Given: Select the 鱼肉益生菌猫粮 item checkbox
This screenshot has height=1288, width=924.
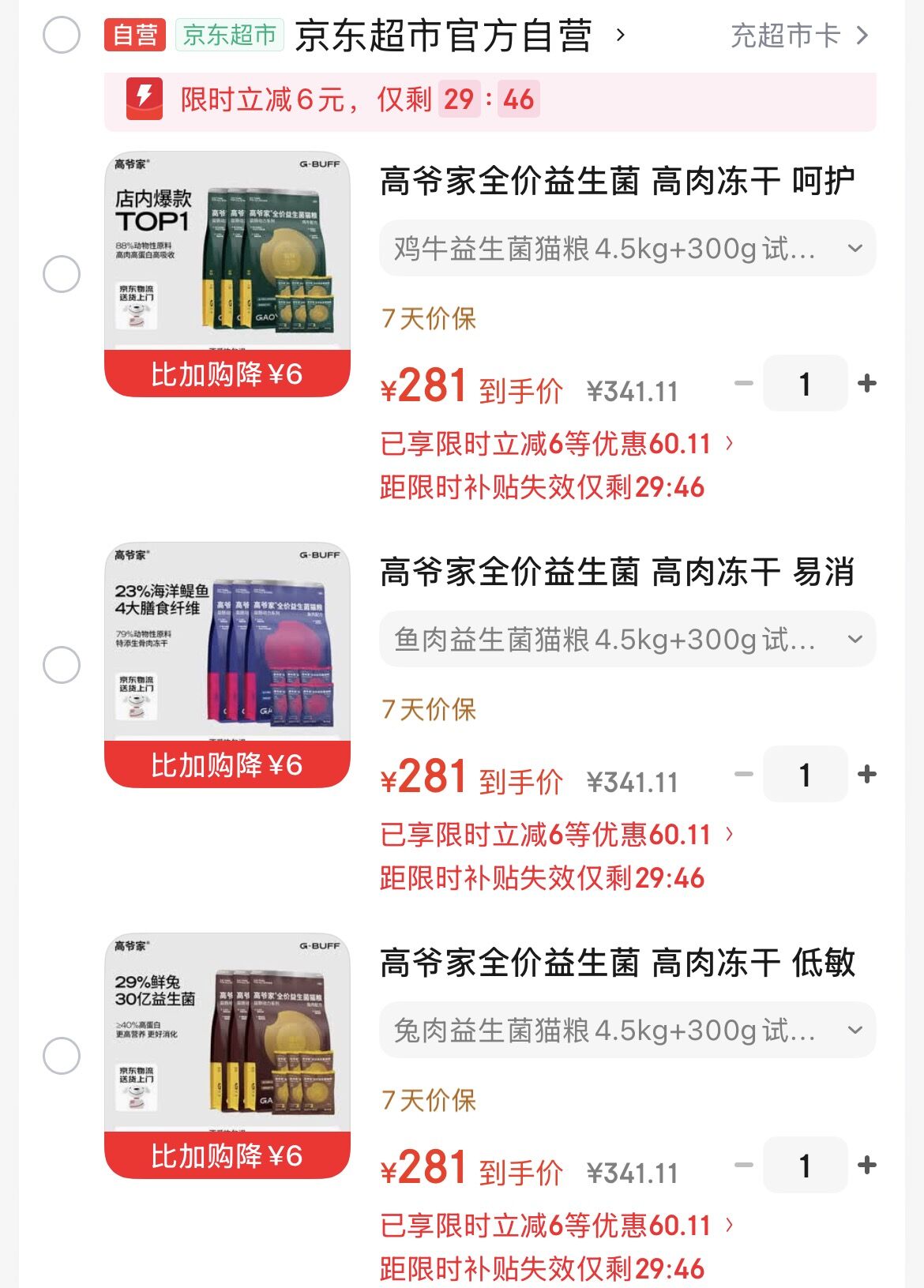Looking at the screenshot, I should click(x=62, y=665).
